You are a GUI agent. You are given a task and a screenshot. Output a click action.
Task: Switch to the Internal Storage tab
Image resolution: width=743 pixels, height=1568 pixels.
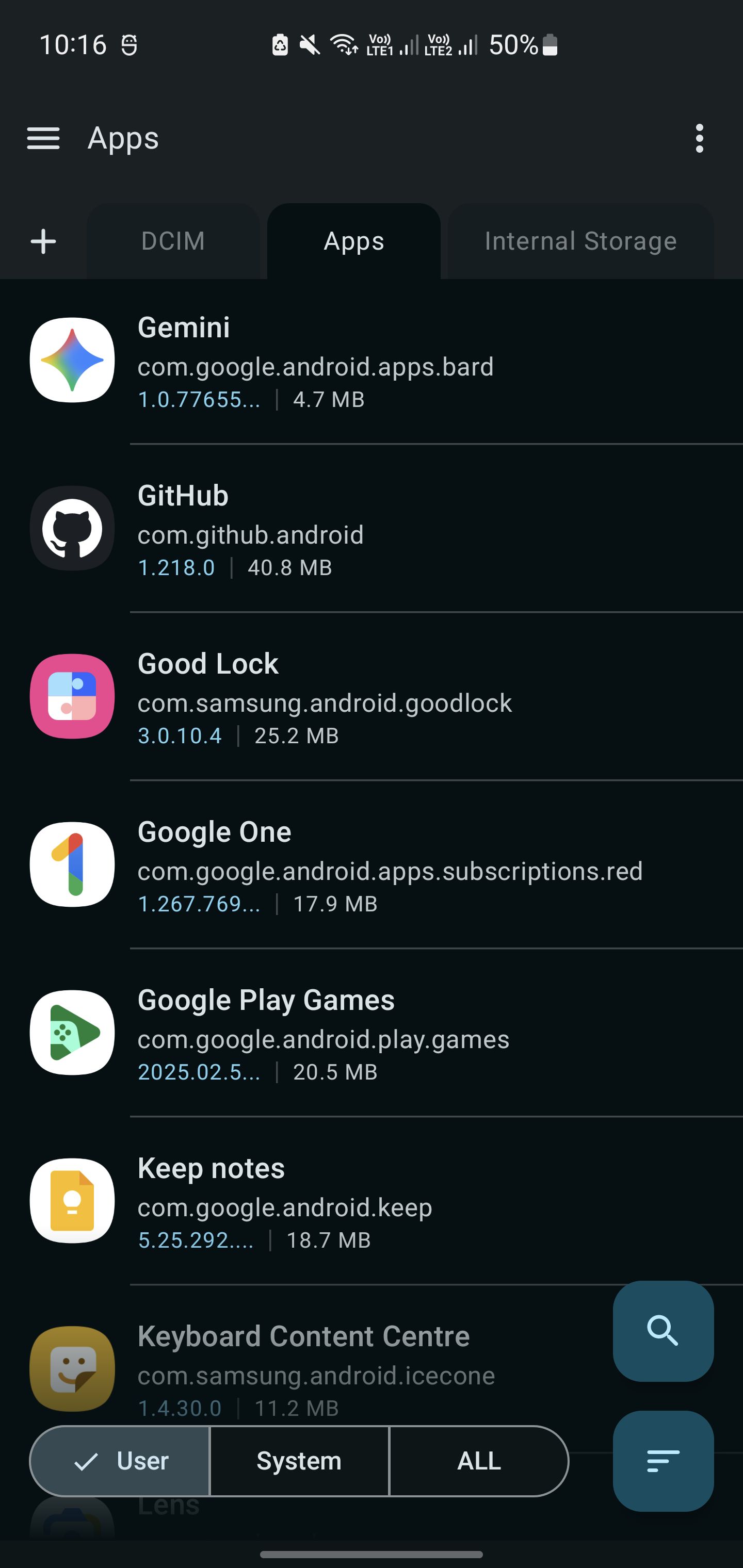click(580, 242)
